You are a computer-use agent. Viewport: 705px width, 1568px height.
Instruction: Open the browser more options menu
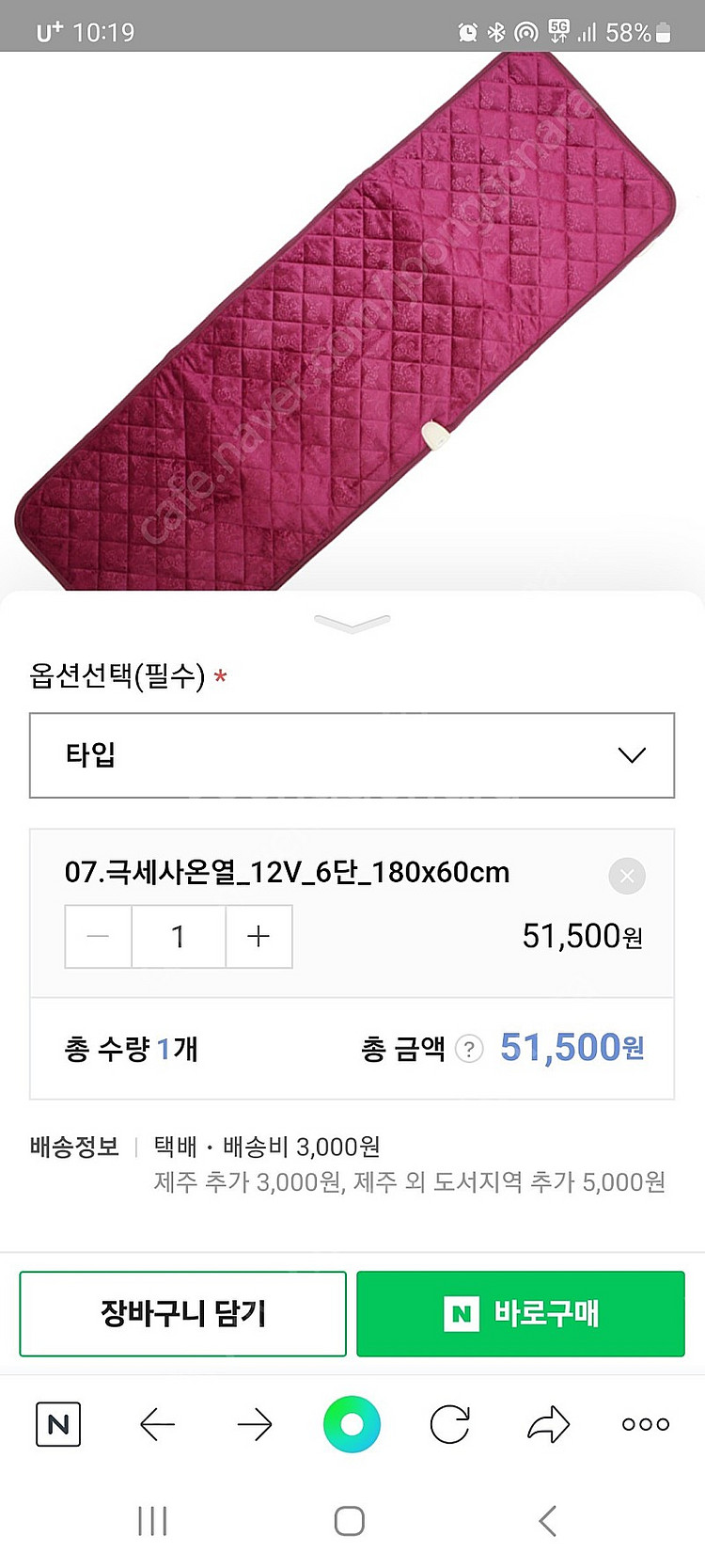click(646, 1425)
